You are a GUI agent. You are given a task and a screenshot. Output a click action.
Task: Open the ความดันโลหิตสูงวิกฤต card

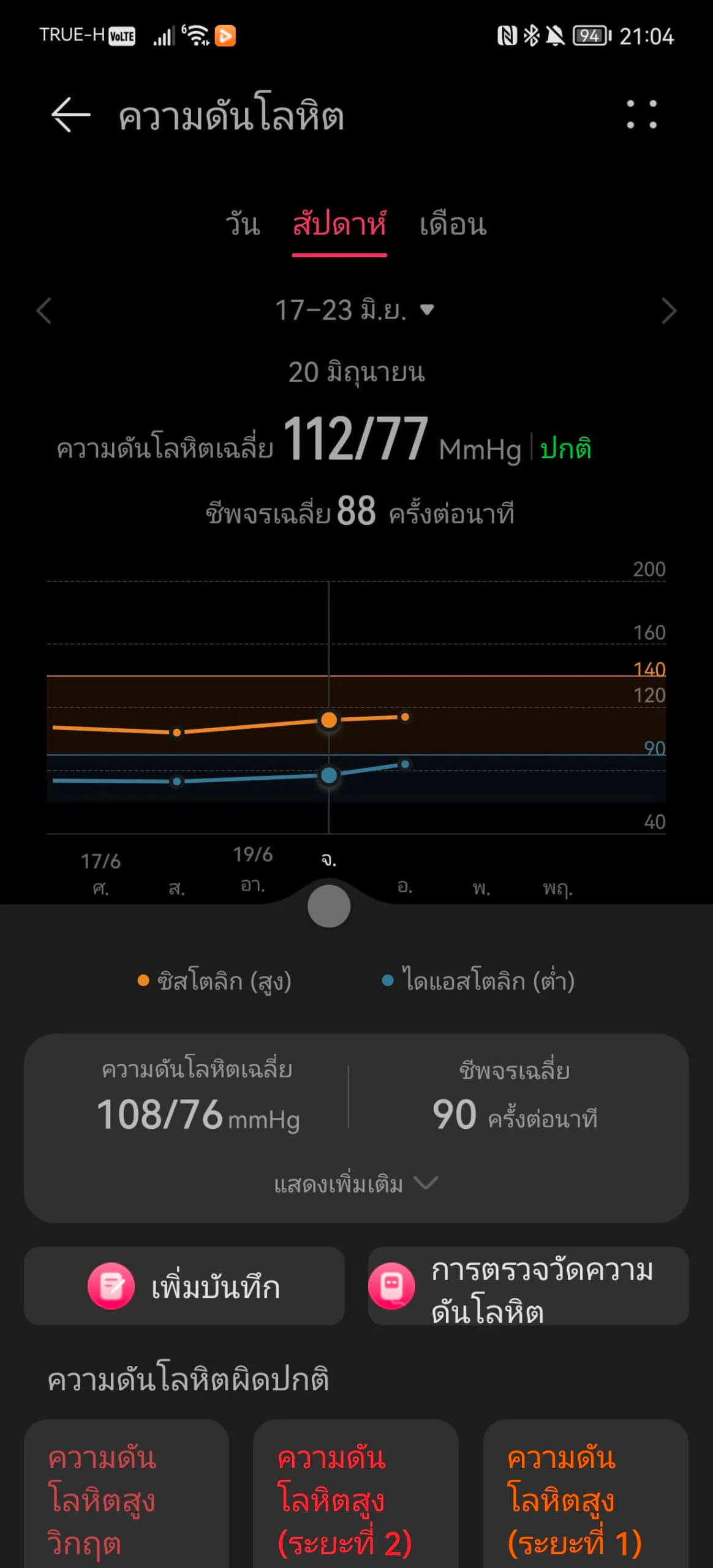click(126, 1494)
